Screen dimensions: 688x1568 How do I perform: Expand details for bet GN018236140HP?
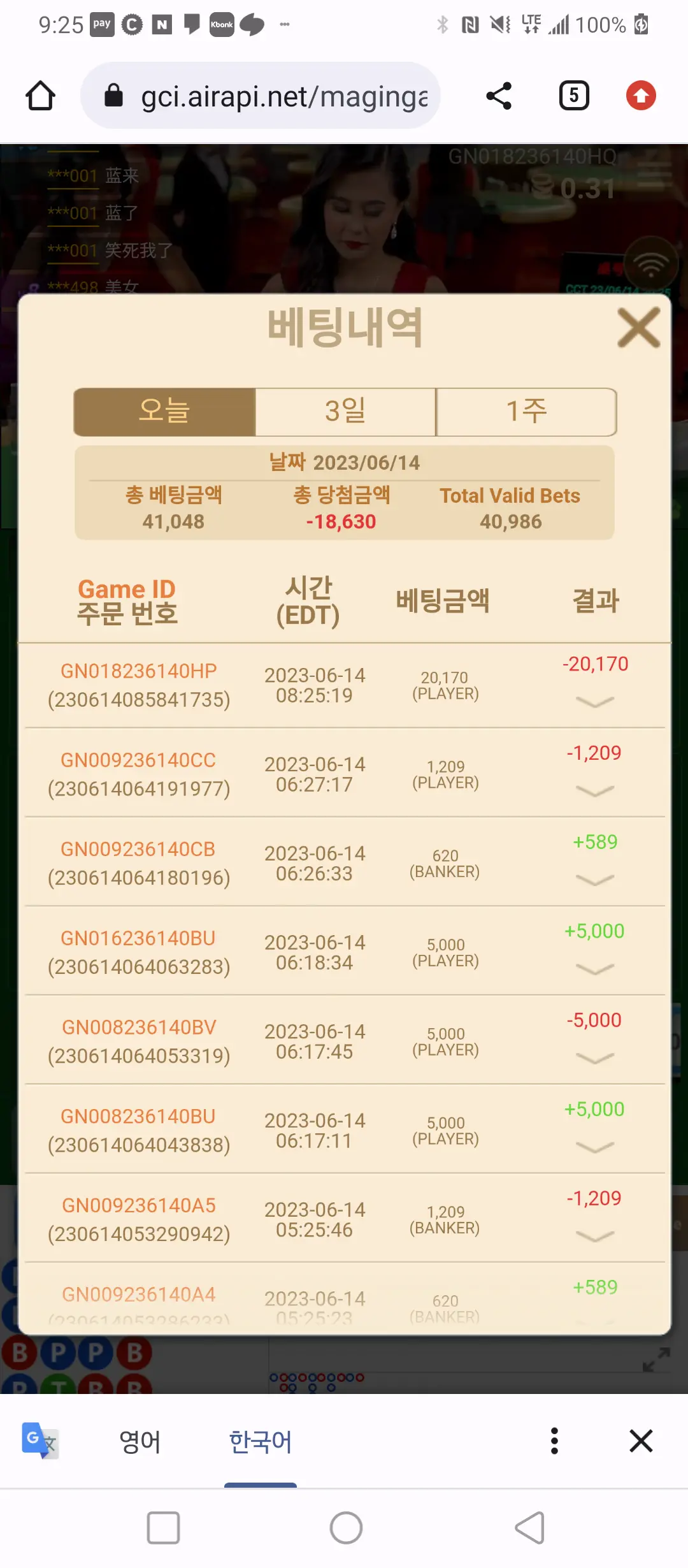click(x=594, y=702)
